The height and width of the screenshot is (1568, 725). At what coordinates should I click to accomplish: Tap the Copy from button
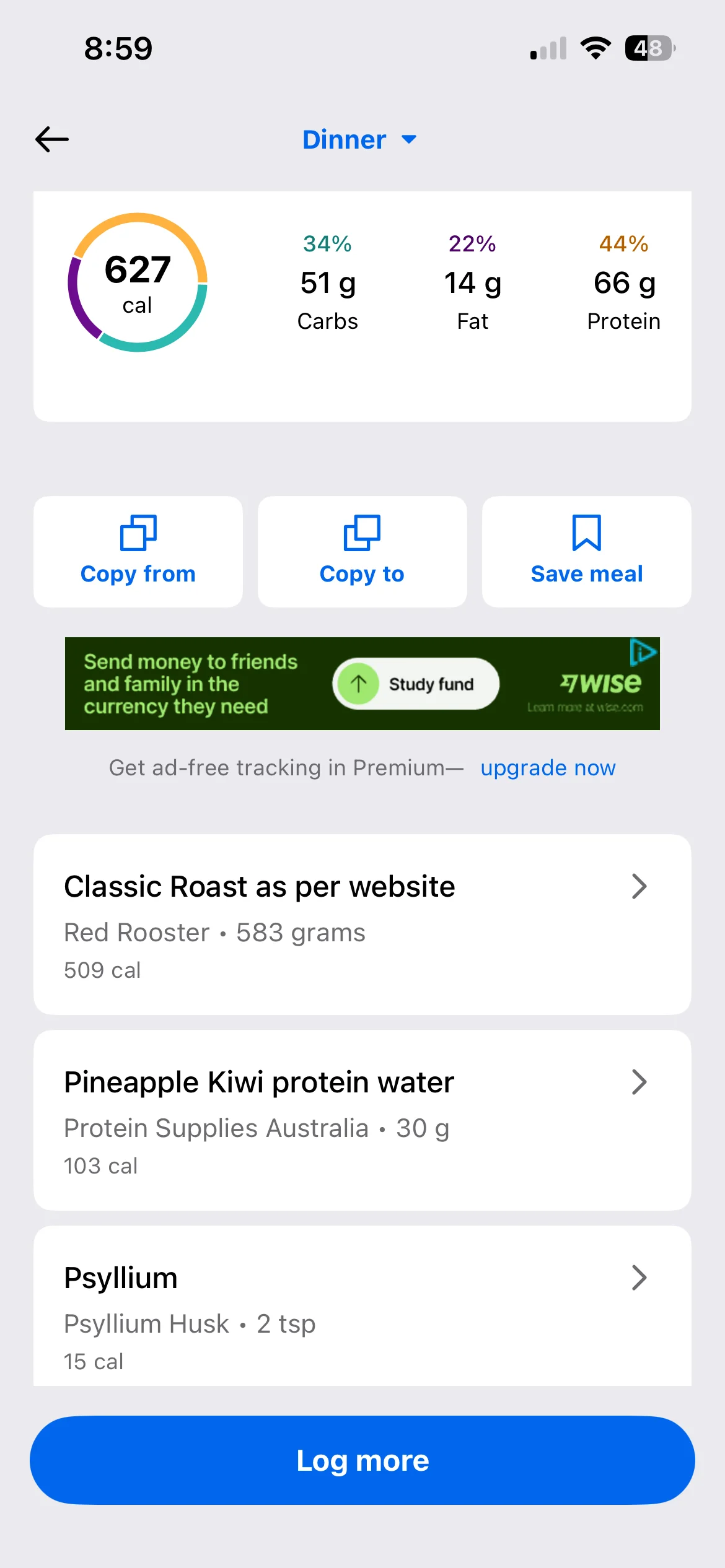(138, 551)
